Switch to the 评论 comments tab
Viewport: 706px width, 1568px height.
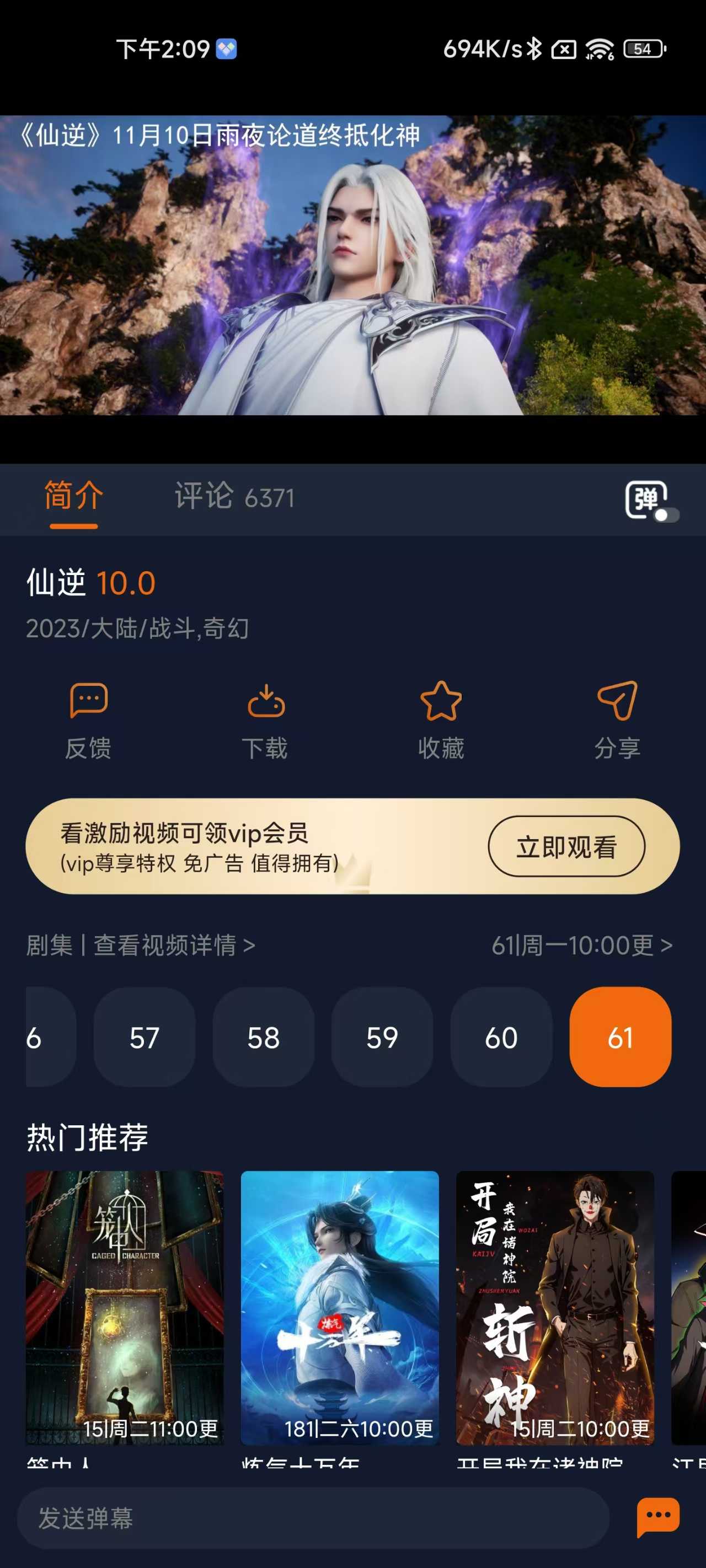pos(234,497)
